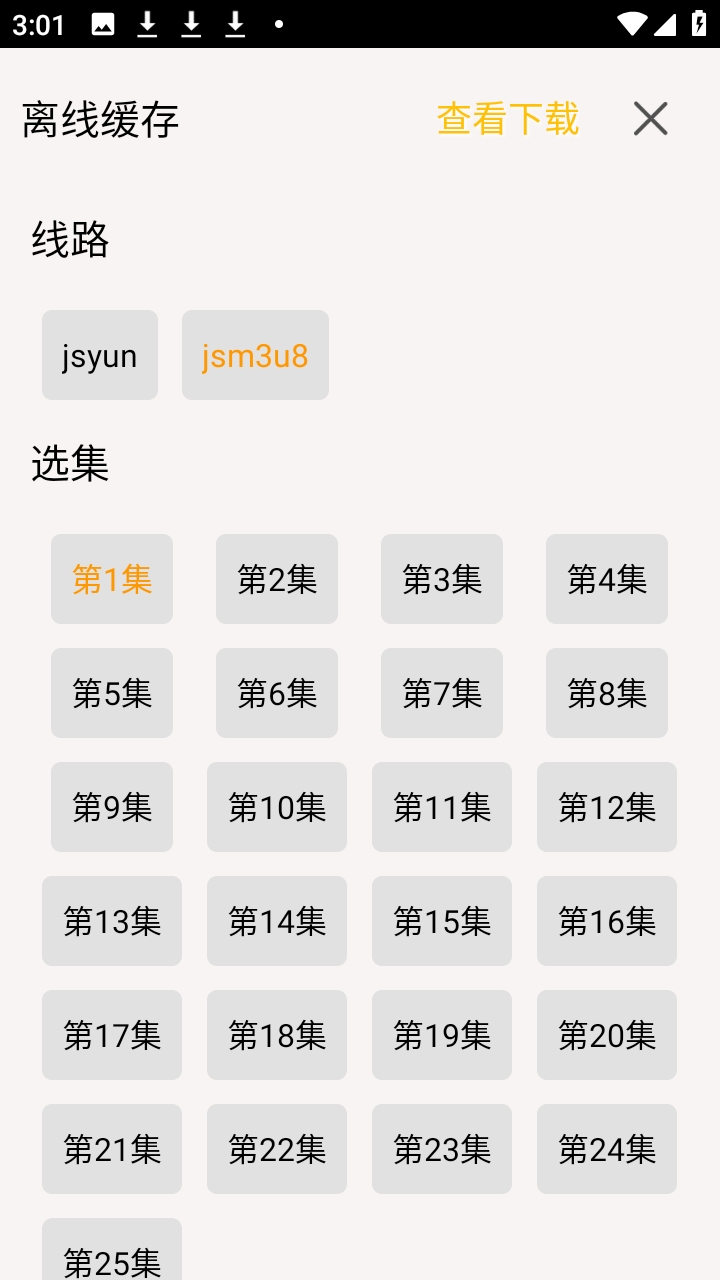This screenshot has width=720, height=1280.
Task: Tap episode 第13集
Action: point(112,921)
